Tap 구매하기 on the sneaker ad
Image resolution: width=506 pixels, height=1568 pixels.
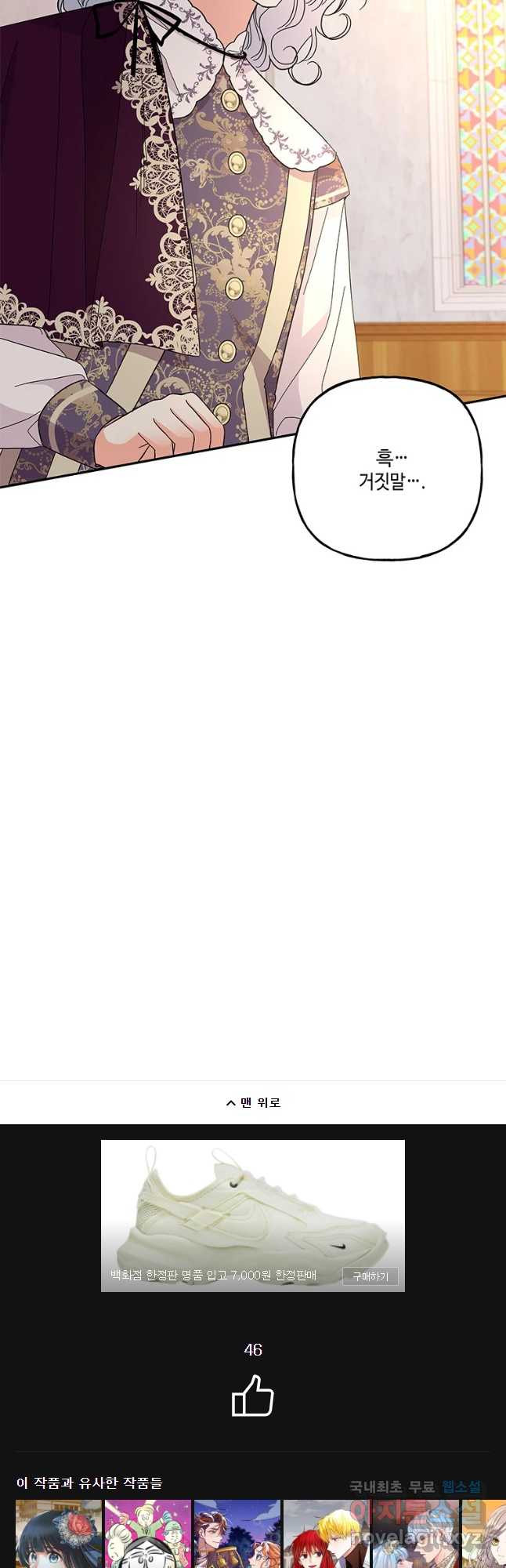click(370, 1276)
